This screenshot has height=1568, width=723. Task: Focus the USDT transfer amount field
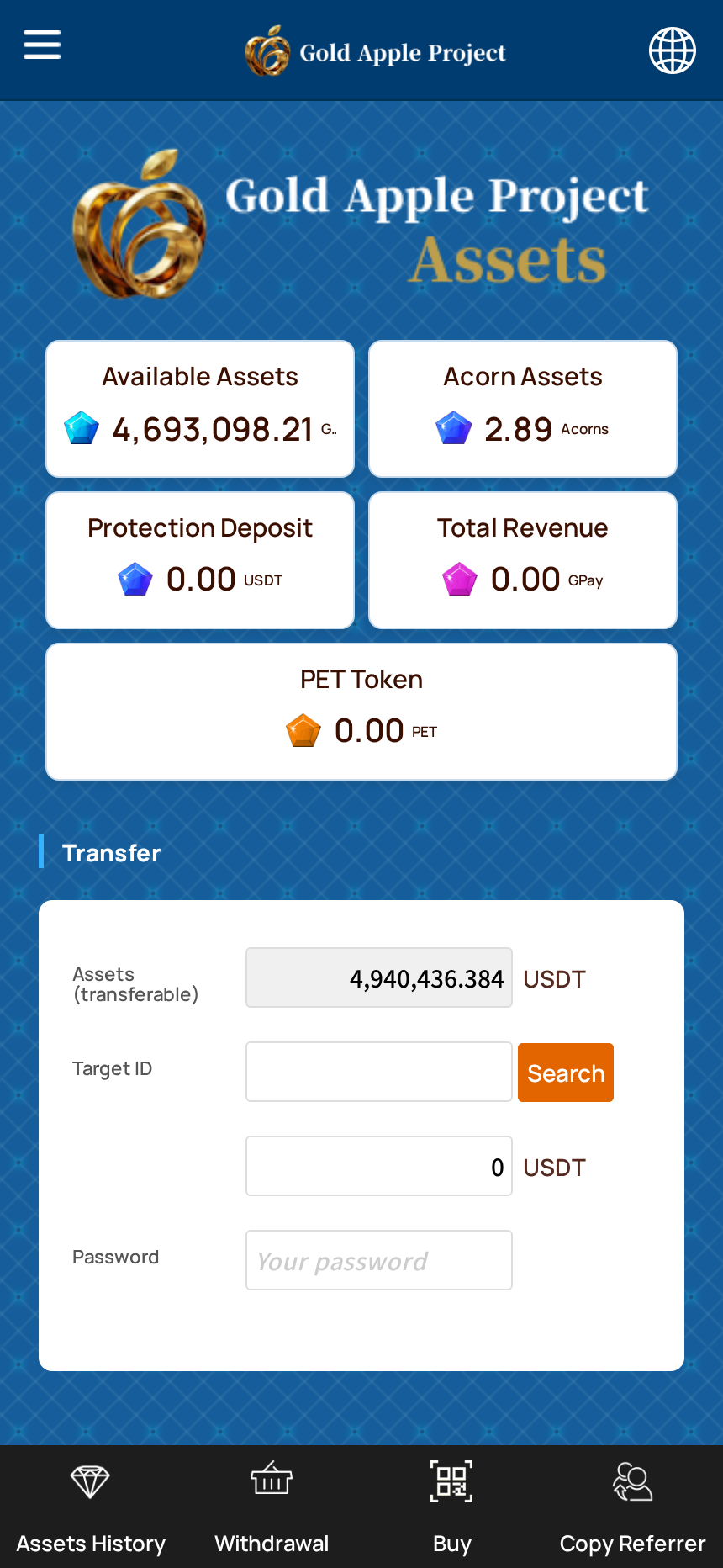[x=378, y=1166]
